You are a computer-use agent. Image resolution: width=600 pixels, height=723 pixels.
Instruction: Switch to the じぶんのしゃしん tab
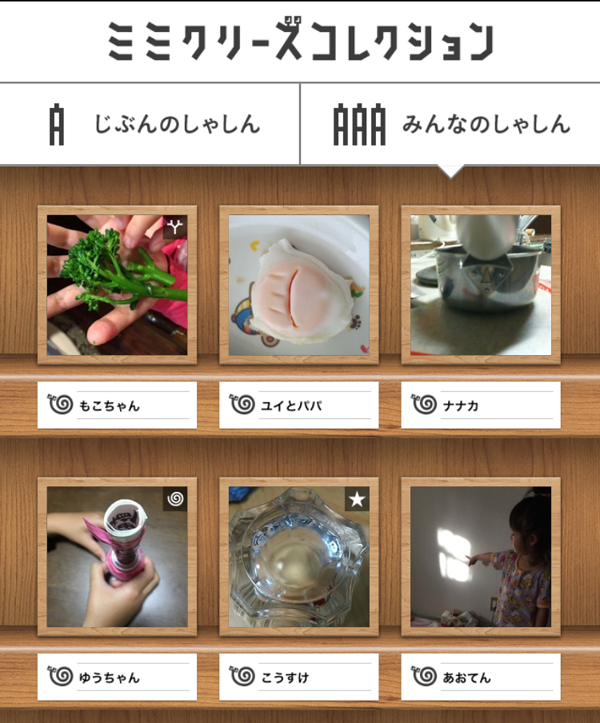(x=150, y=124)
